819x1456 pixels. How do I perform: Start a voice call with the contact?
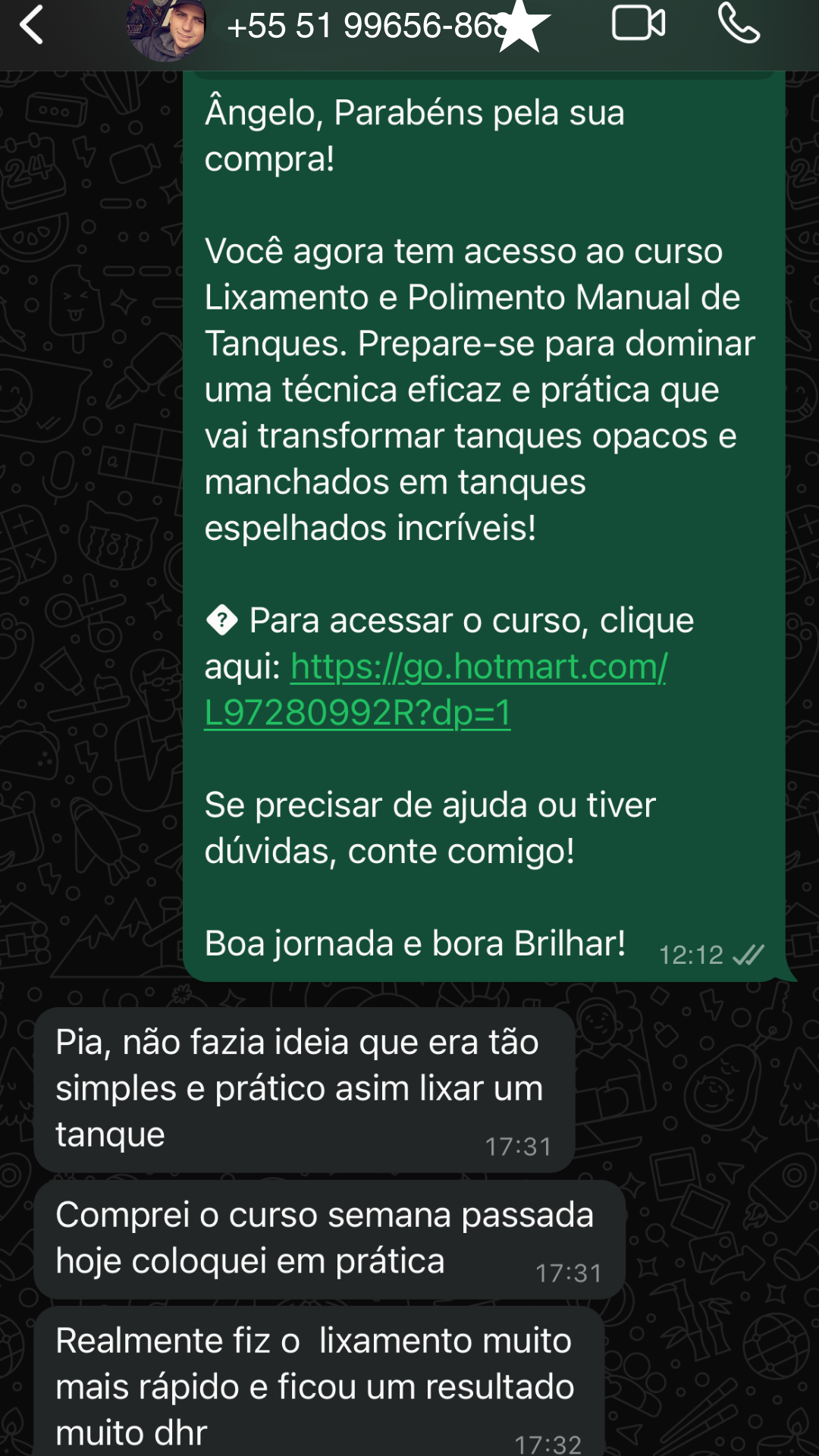coord(739,24)
